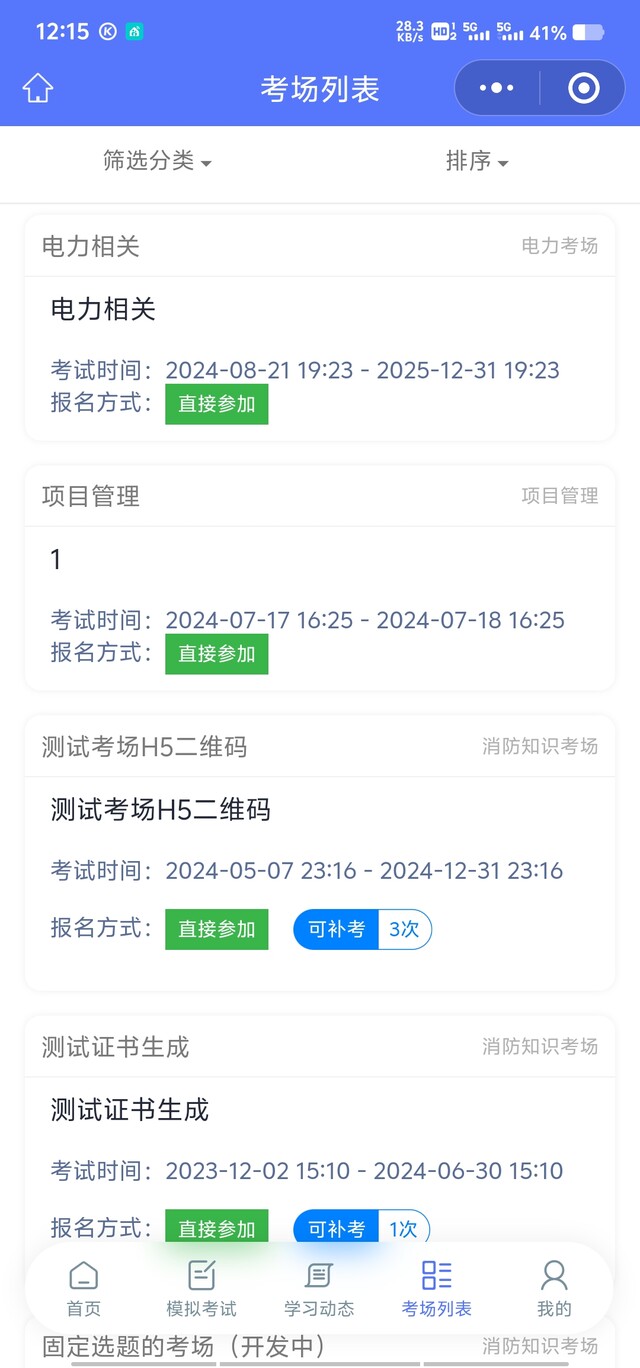Go to the 我的 tab
The image size is (640, 1368).
pos(554,1289)
